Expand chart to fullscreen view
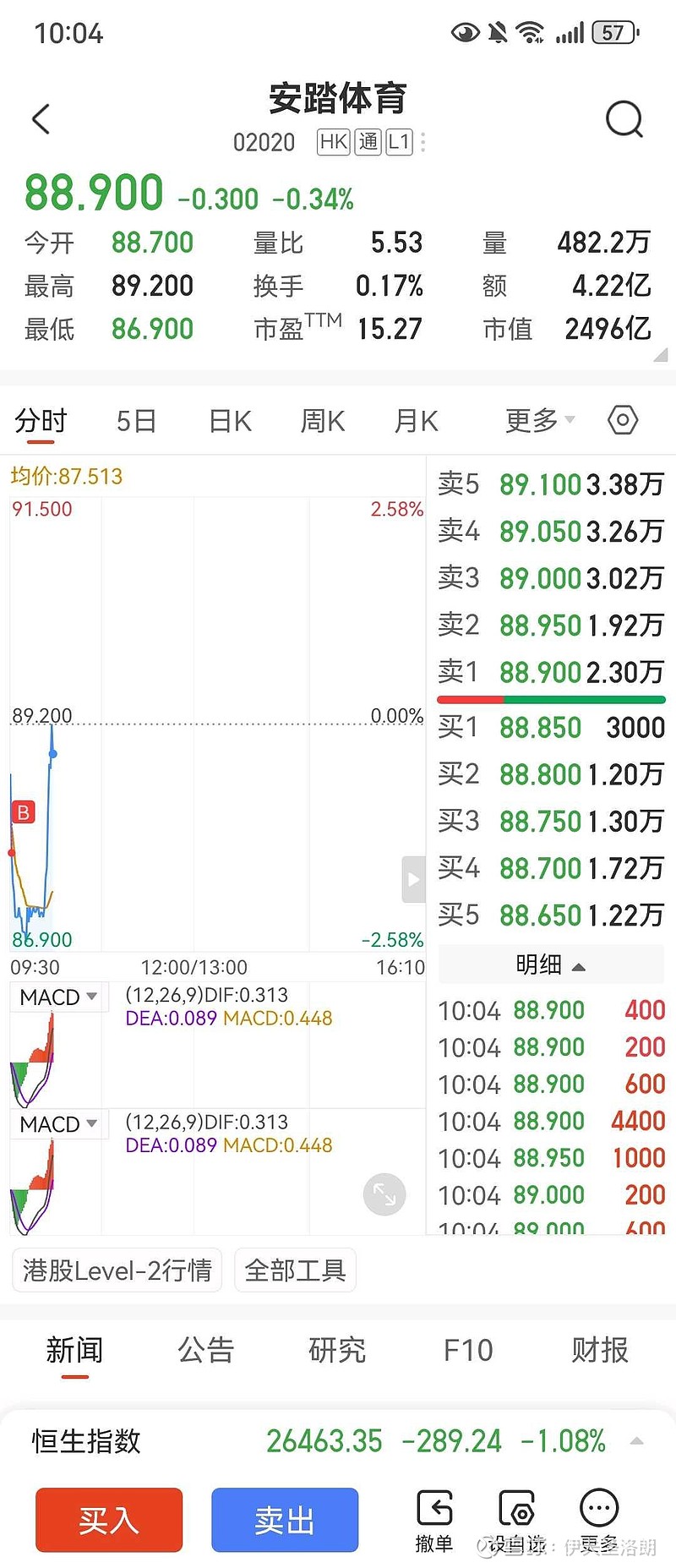Viewport: 676px width, 1568px height. (384, 1194)
